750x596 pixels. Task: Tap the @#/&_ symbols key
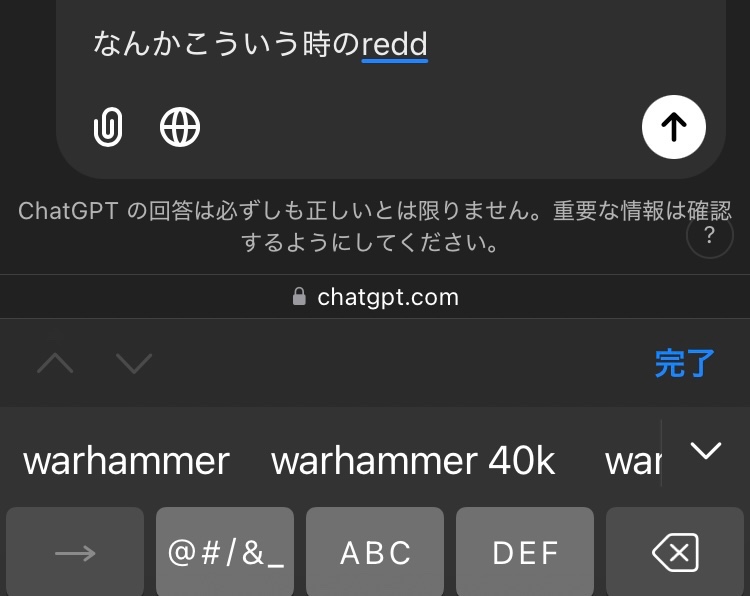tap(225, 552)
